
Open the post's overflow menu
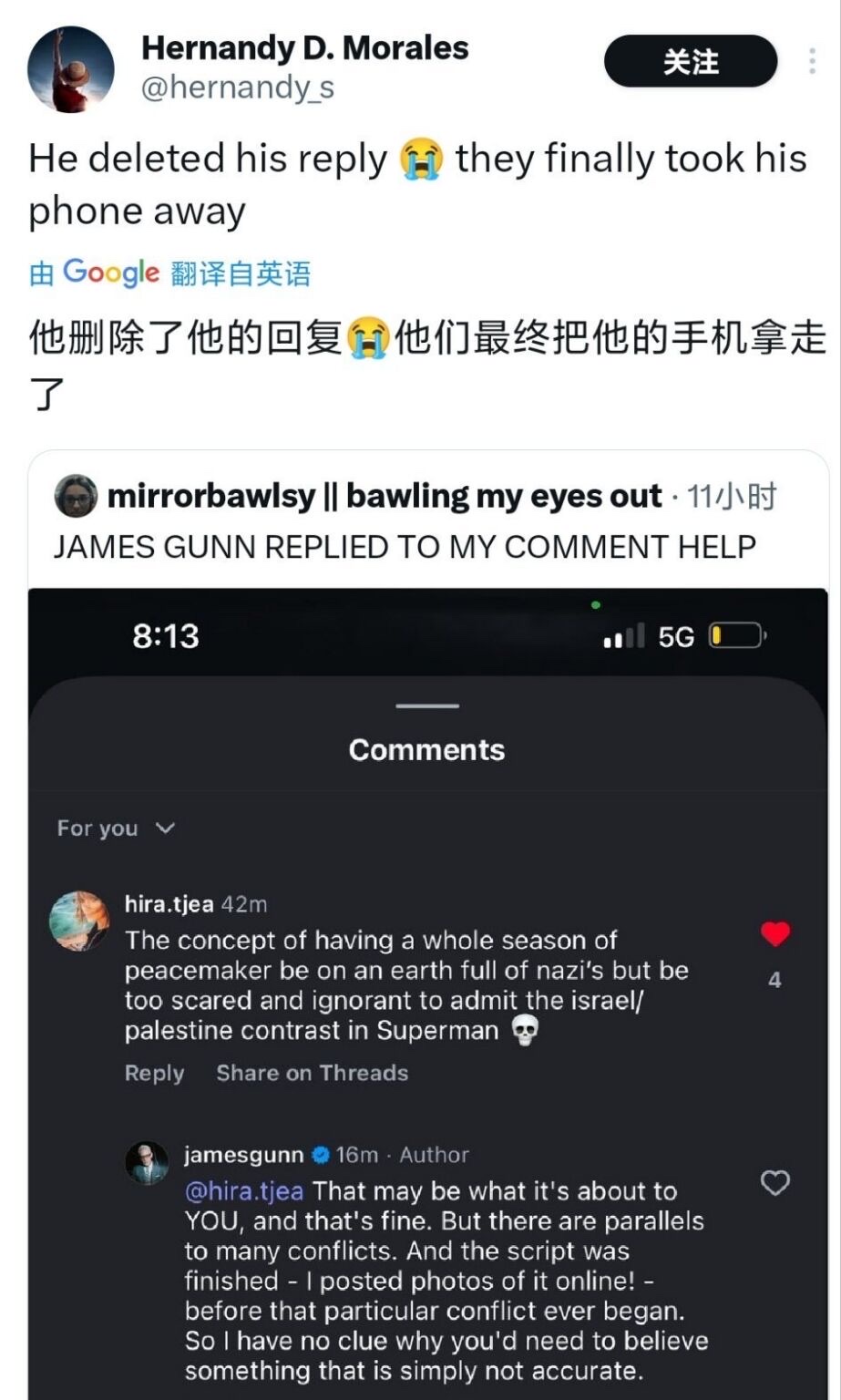pyautogui.click(x=811, y=61)
